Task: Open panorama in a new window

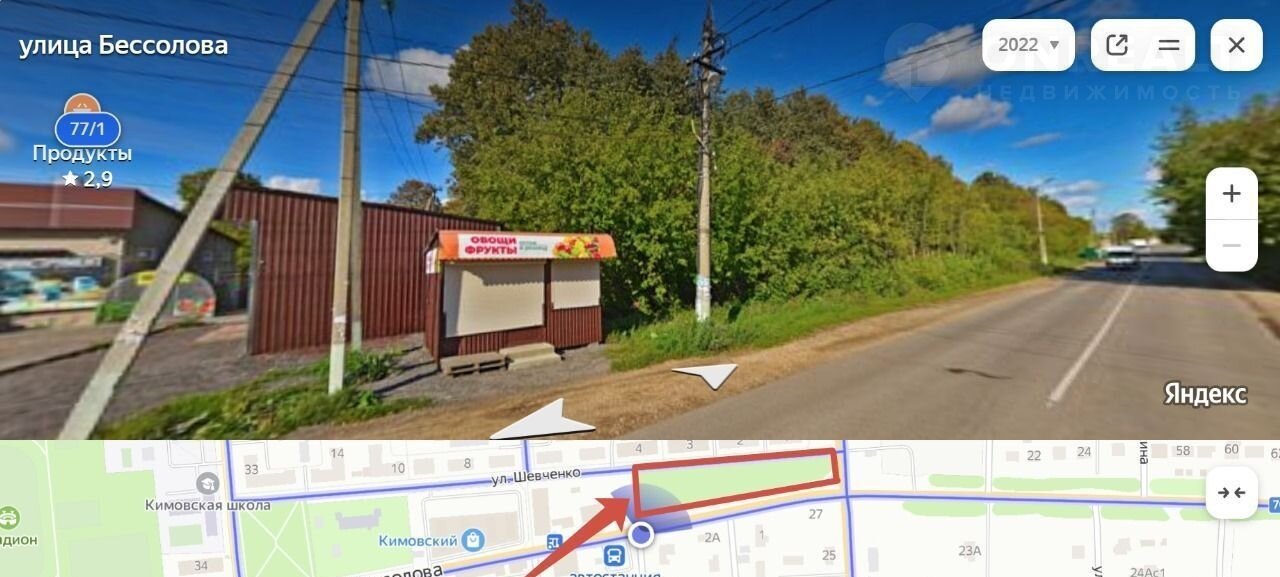Action: (1117, 45)
